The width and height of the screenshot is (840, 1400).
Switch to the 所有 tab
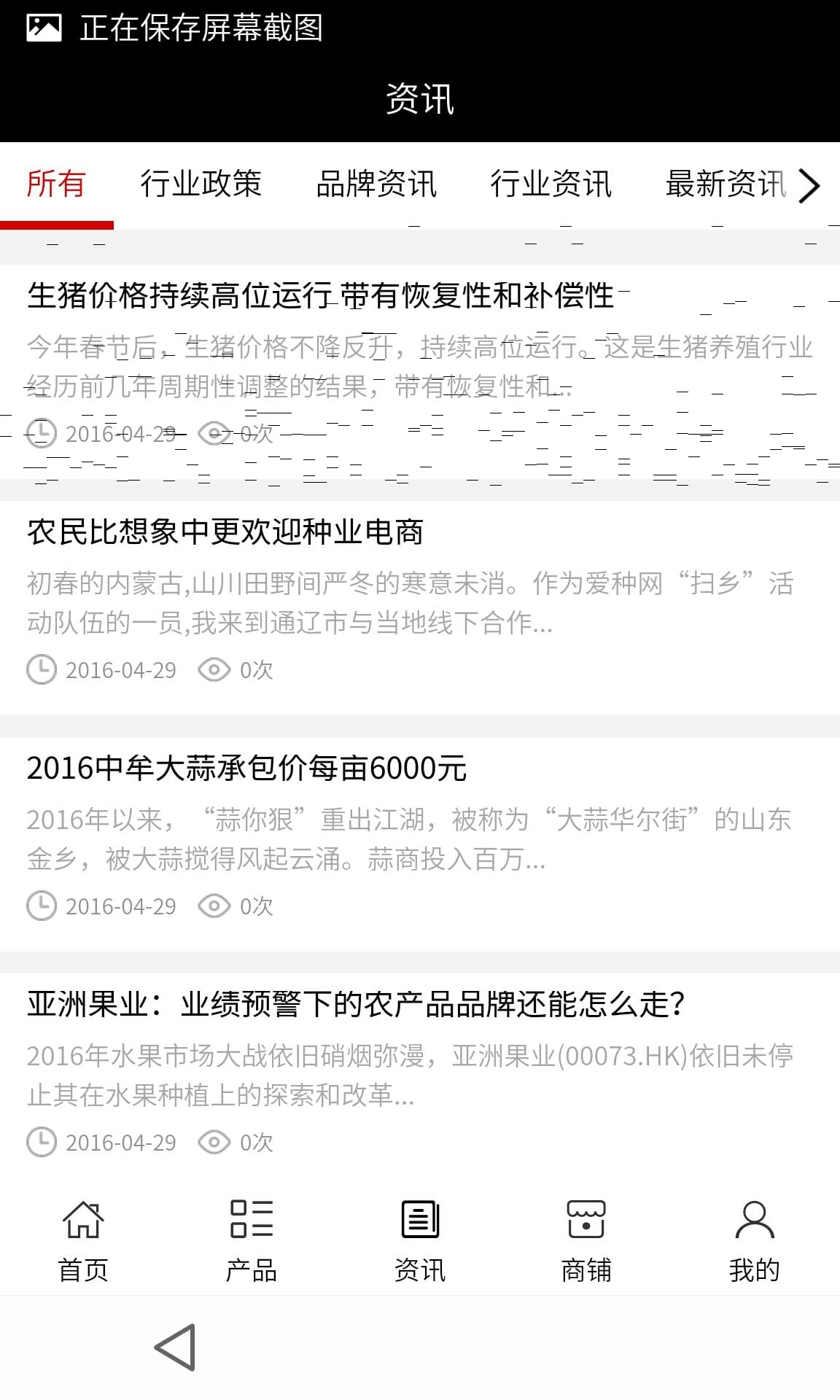coord(56,184)
